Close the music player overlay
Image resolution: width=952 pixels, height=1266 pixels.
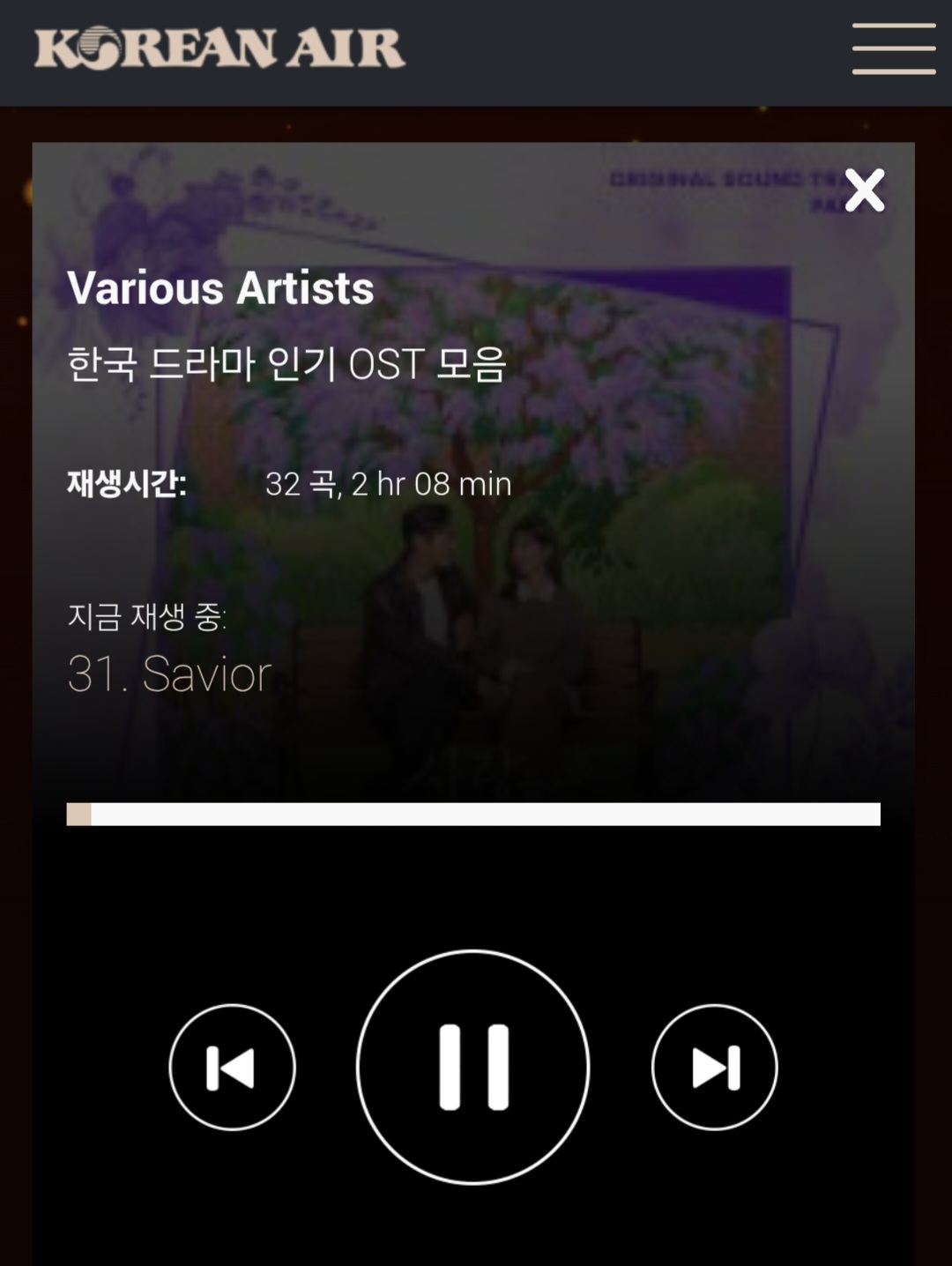click(864, 190)
